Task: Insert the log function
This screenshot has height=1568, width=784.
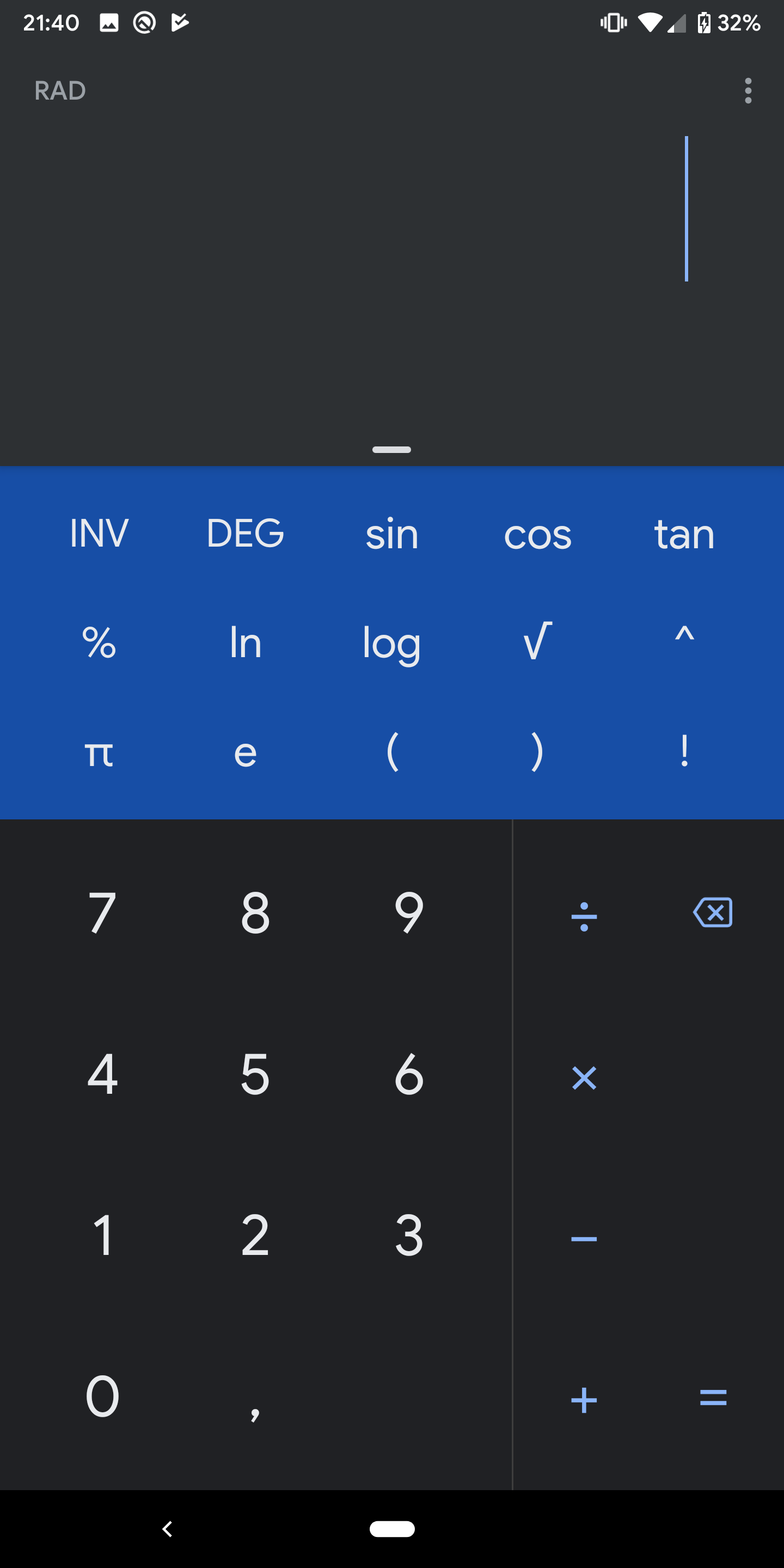Action: (x=391, y=645)
